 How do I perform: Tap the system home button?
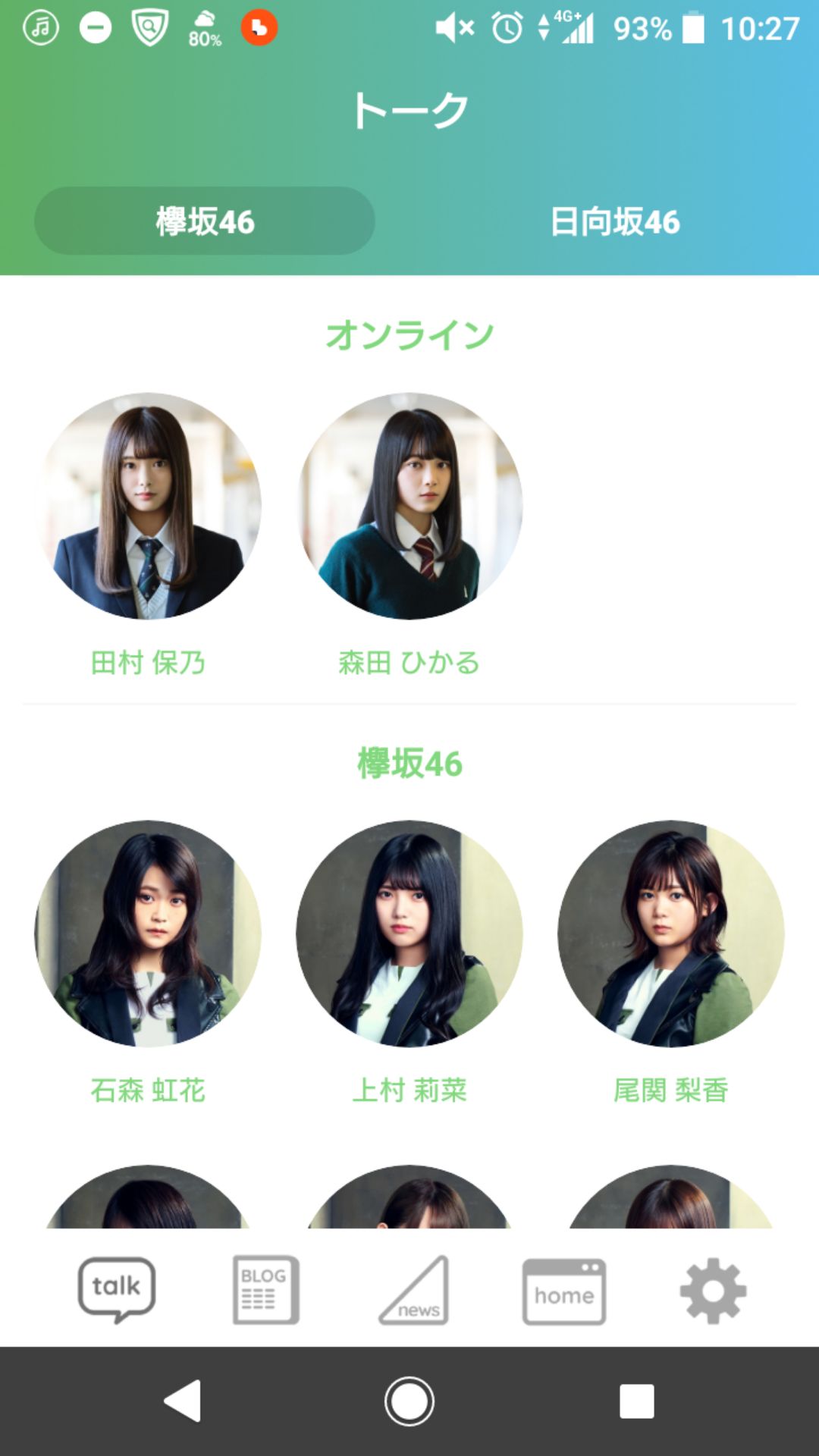[x=409, y=1401]
